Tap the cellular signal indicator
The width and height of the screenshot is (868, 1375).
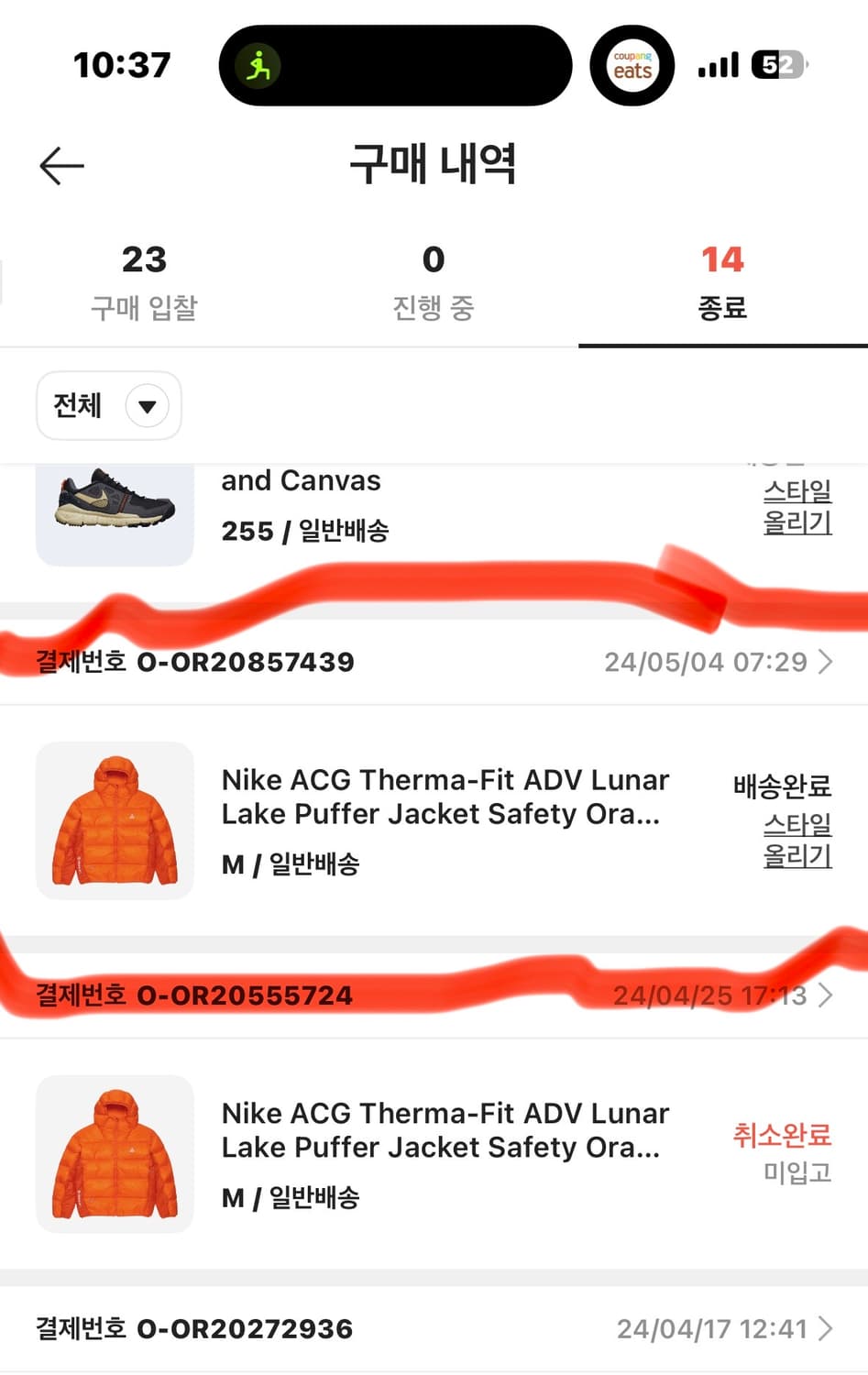(719, 64)
